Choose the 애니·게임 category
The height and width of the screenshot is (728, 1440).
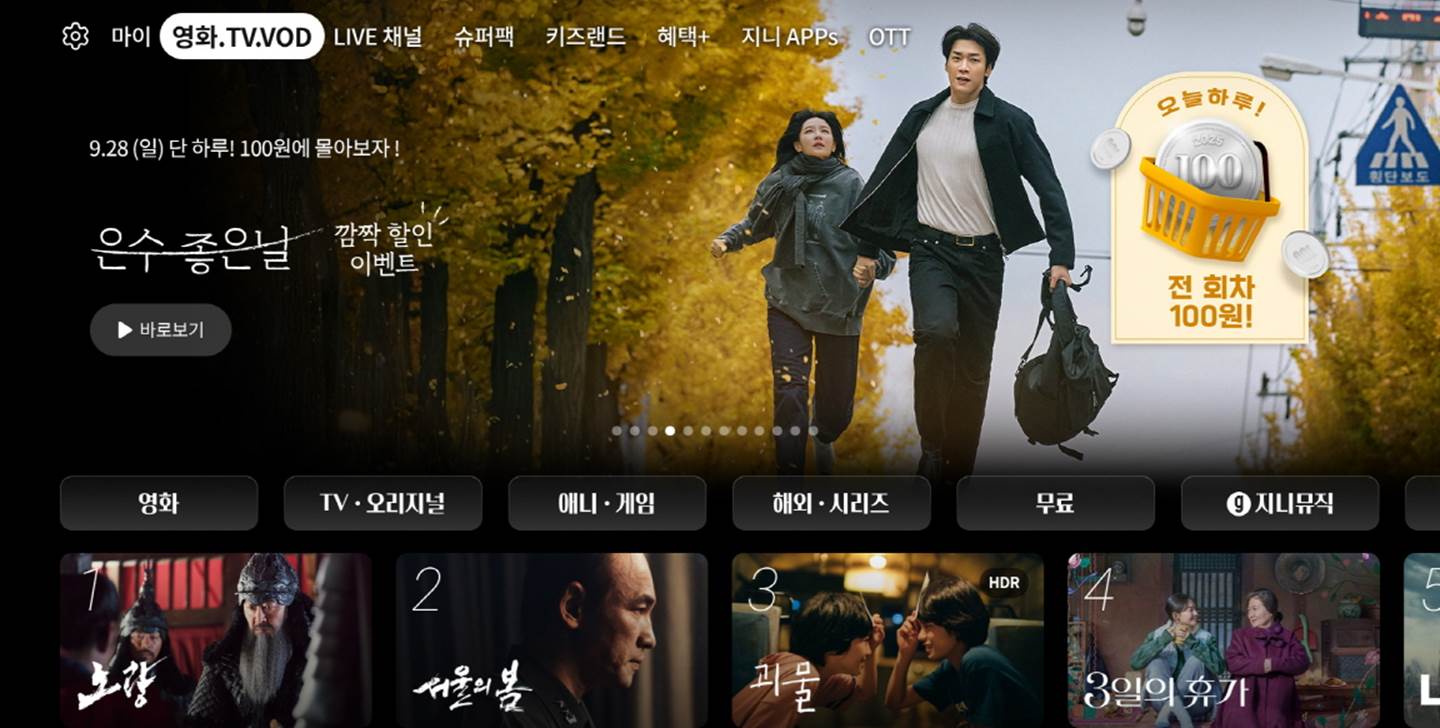pyautogui.click(x=607, y=503)
